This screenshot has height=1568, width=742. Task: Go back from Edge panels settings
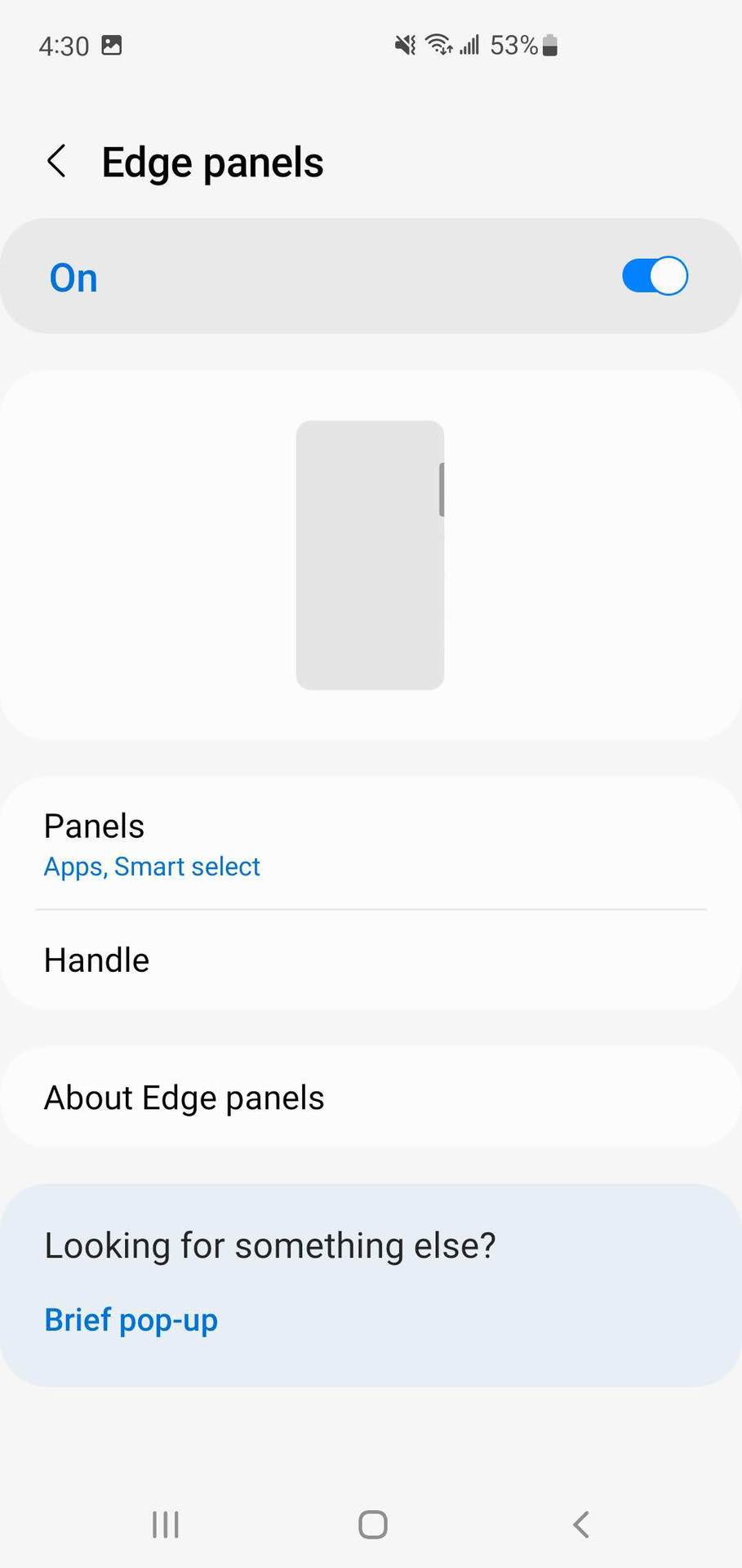coord(56,162)
